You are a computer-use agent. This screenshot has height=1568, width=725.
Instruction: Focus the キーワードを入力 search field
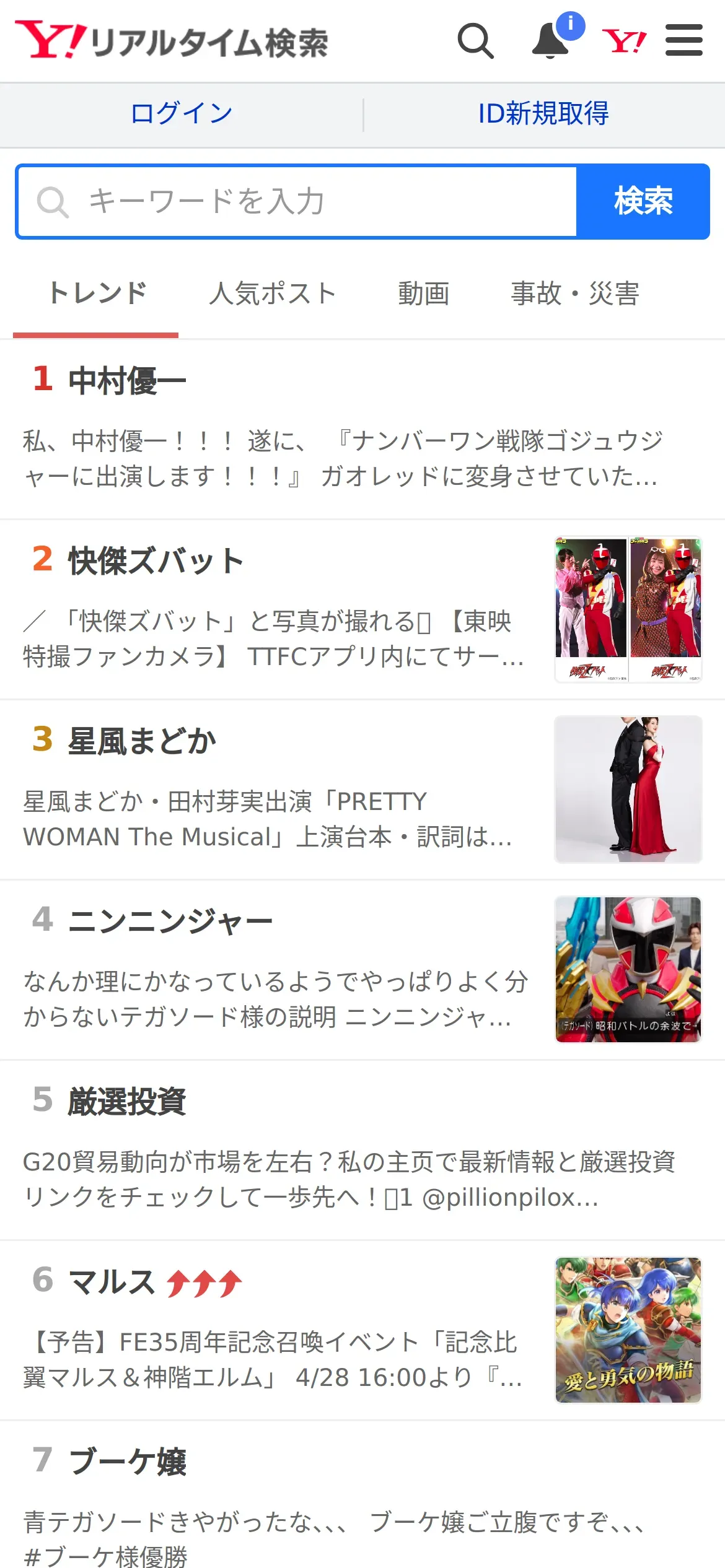[x=297, y=201]
